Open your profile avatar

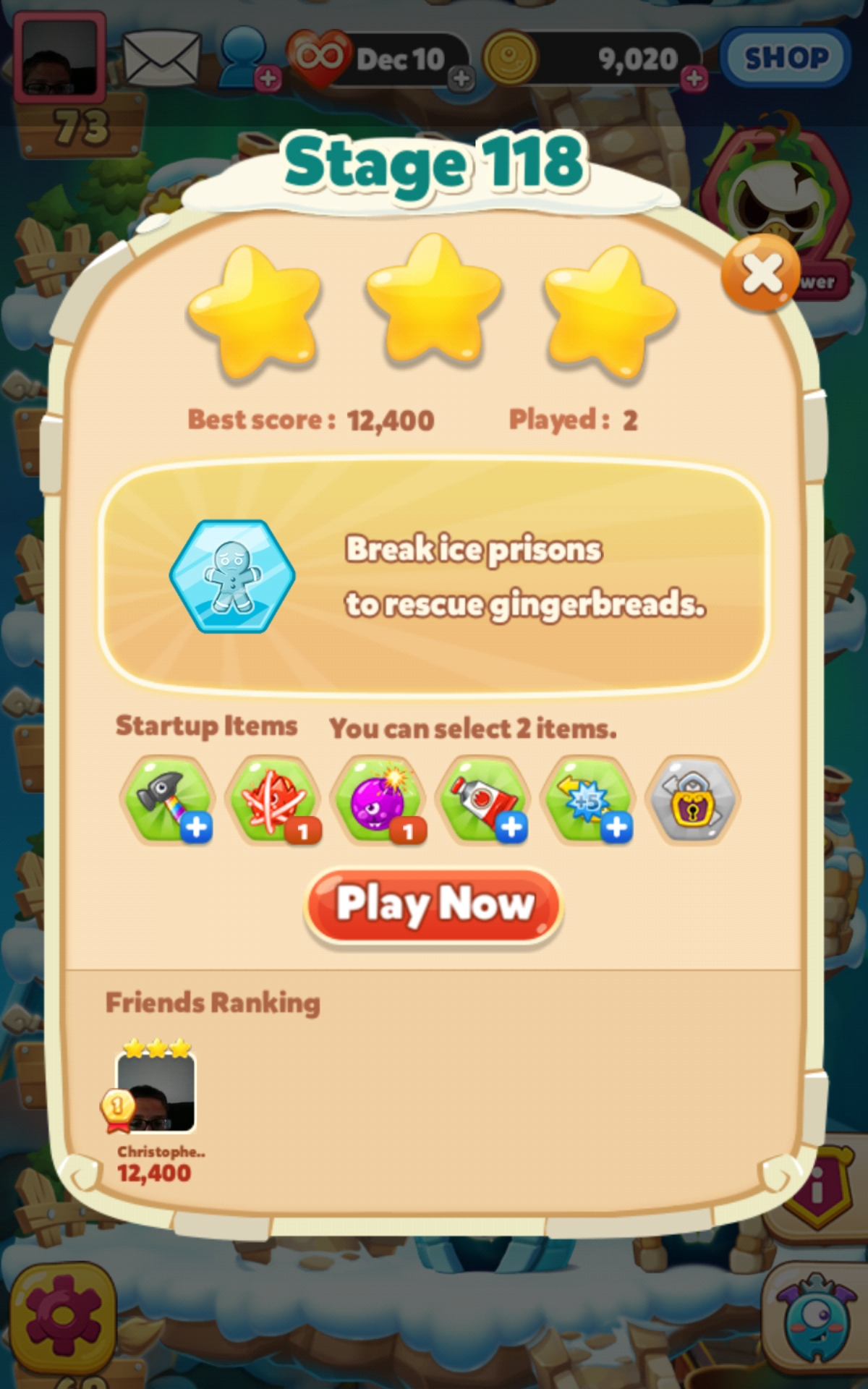[60, 56]
